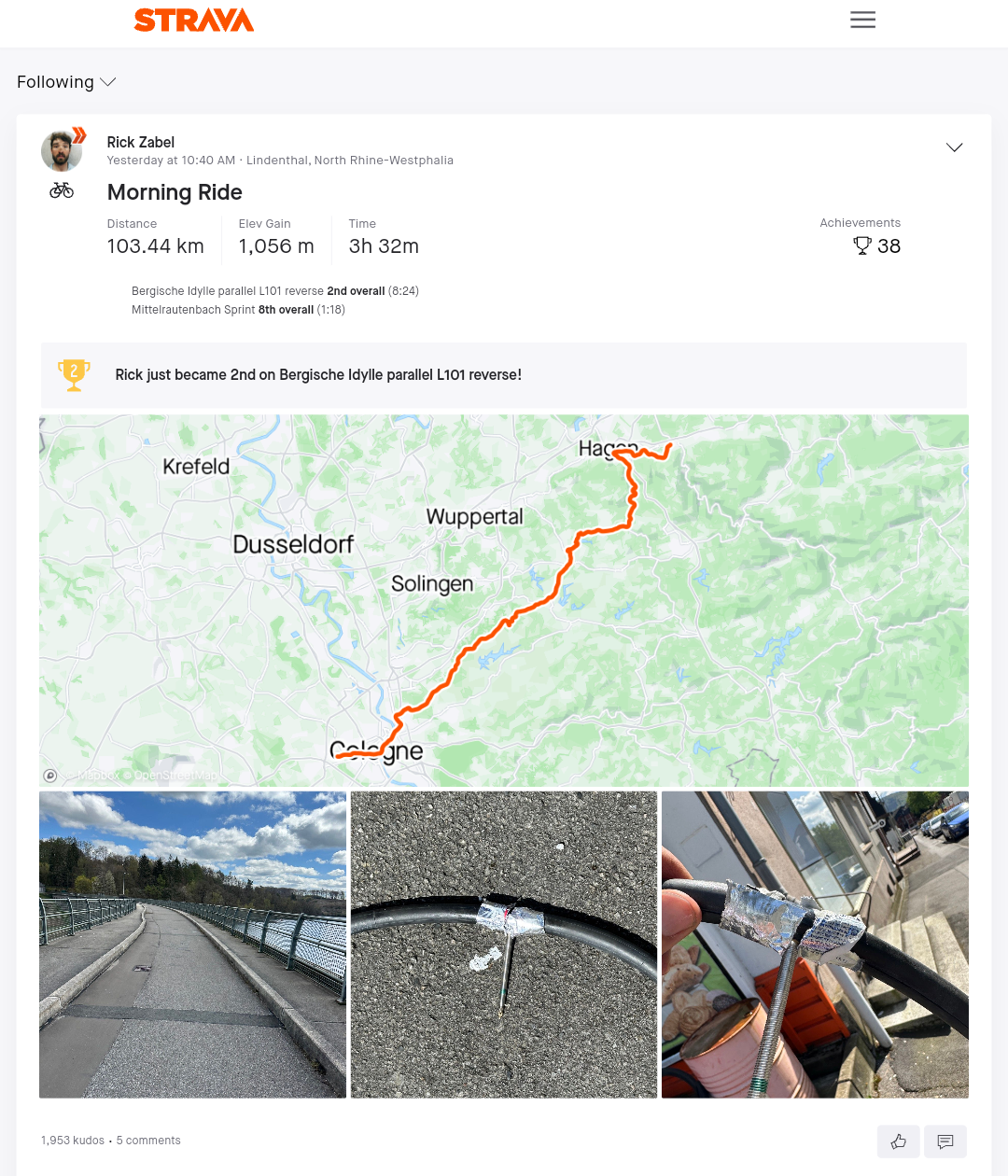
Task: View Bergische Idylle parallel L101 reverse segment
Action: click(228, 291)
